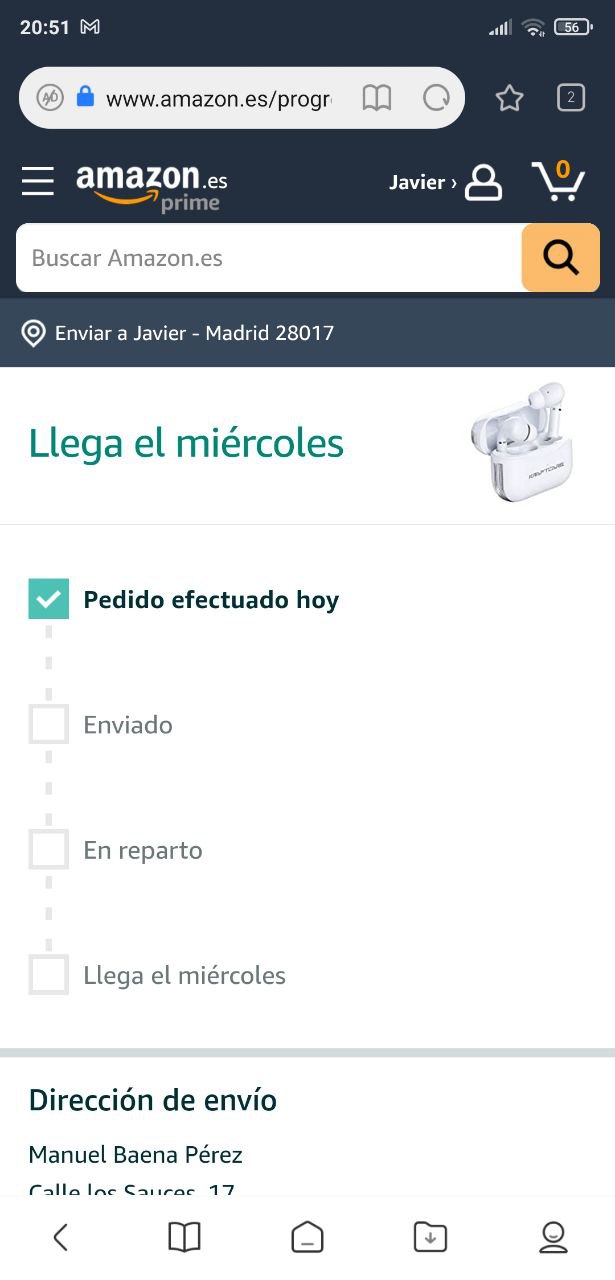This screenshot has height=1280, width=615.
Task: Open browser bookmarks from bottom bar
Action: (x=184, y=1237)
